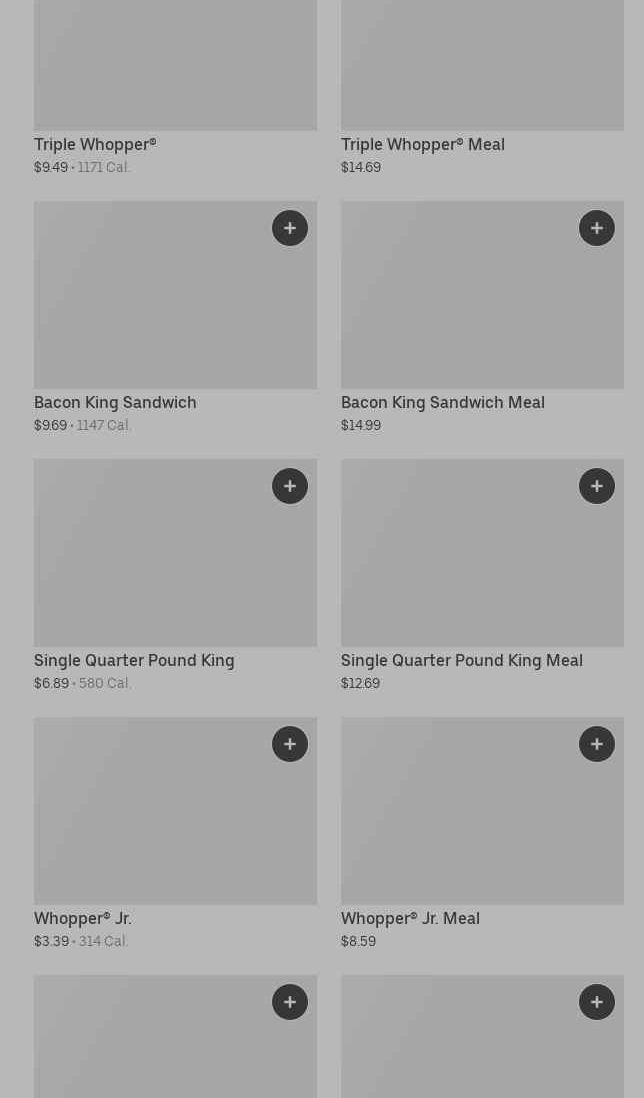Open the Triple Whopper Meal item

pos(423,144)
